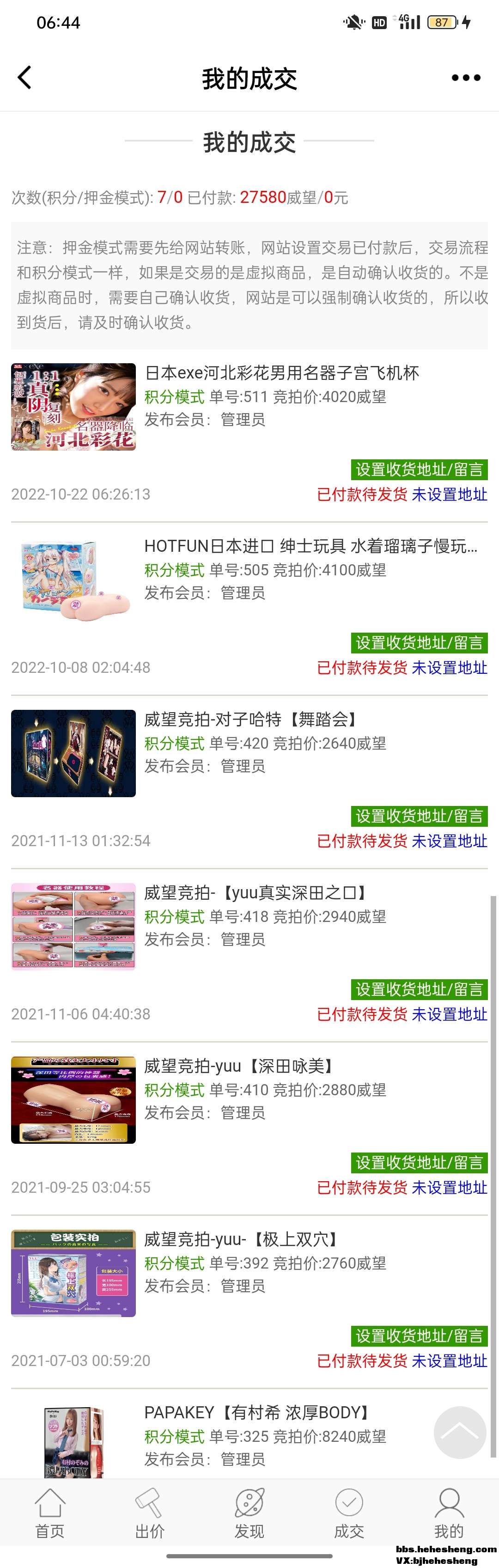
Task: Set shipping address for order 418
Action: (419, 989)
